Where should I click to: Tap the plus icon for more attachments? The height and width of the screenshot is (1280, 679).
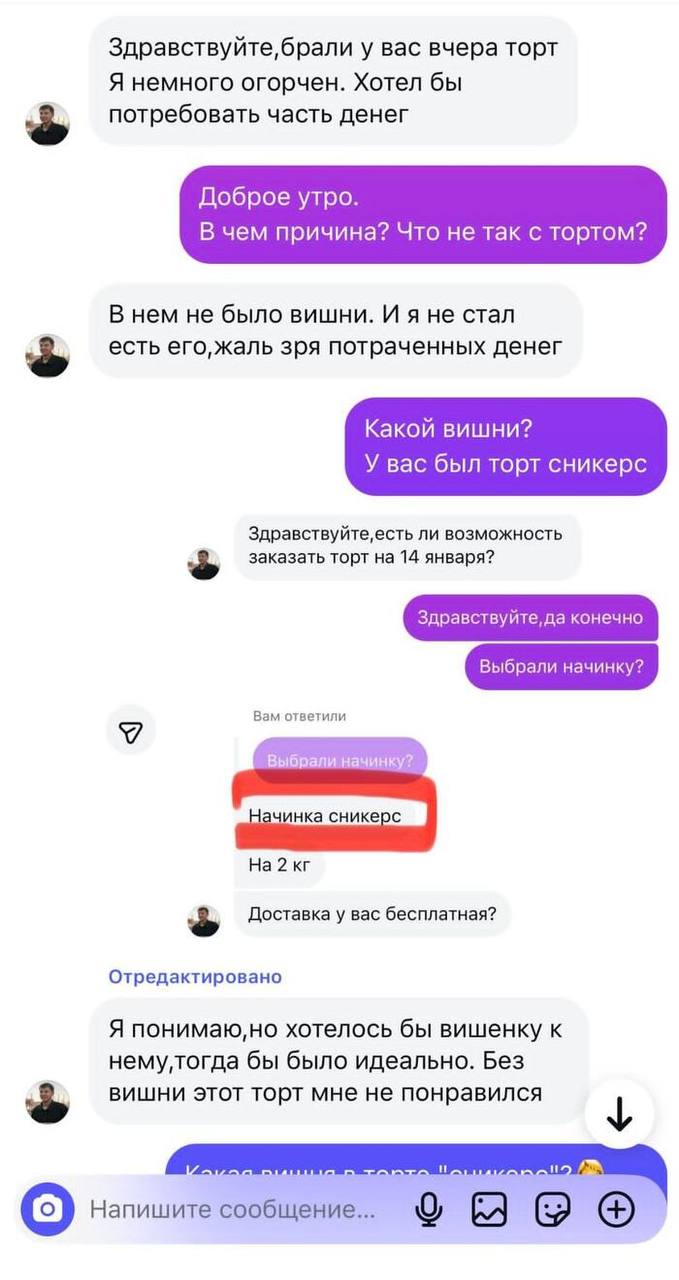pos(616,1211)
